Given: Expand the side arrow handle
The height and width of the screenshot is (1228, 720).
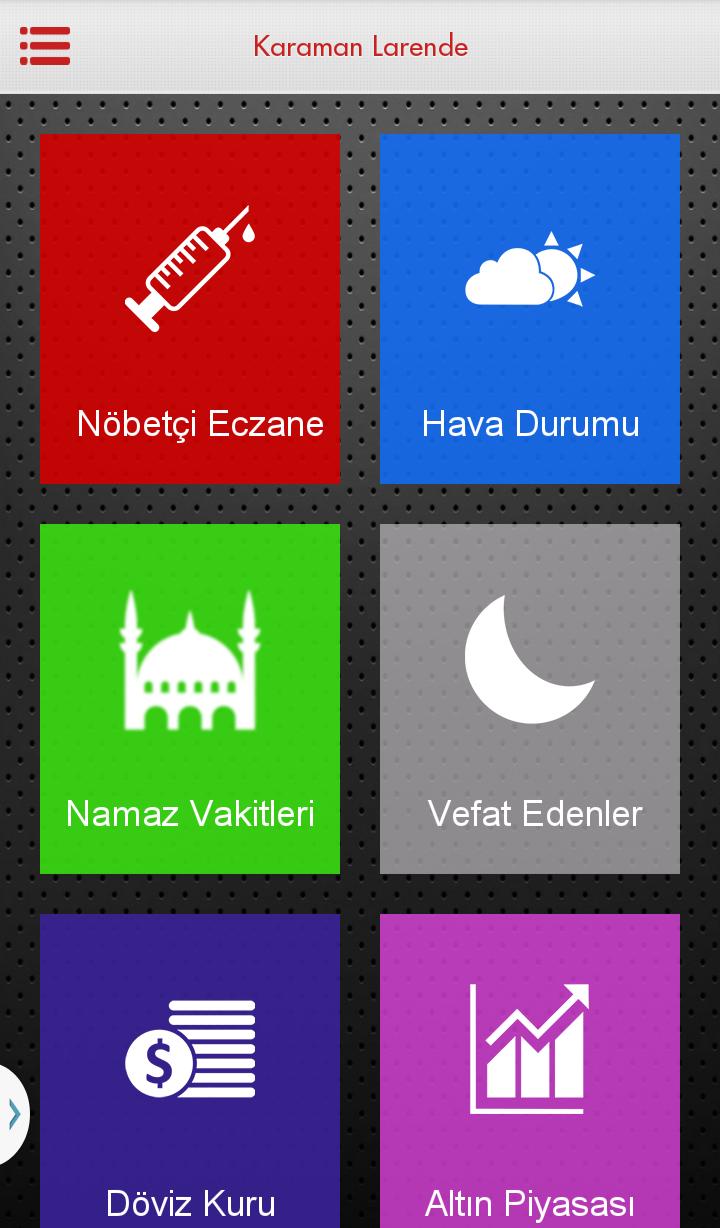Looking at the screenshot, I should [x=14, y=1114].
